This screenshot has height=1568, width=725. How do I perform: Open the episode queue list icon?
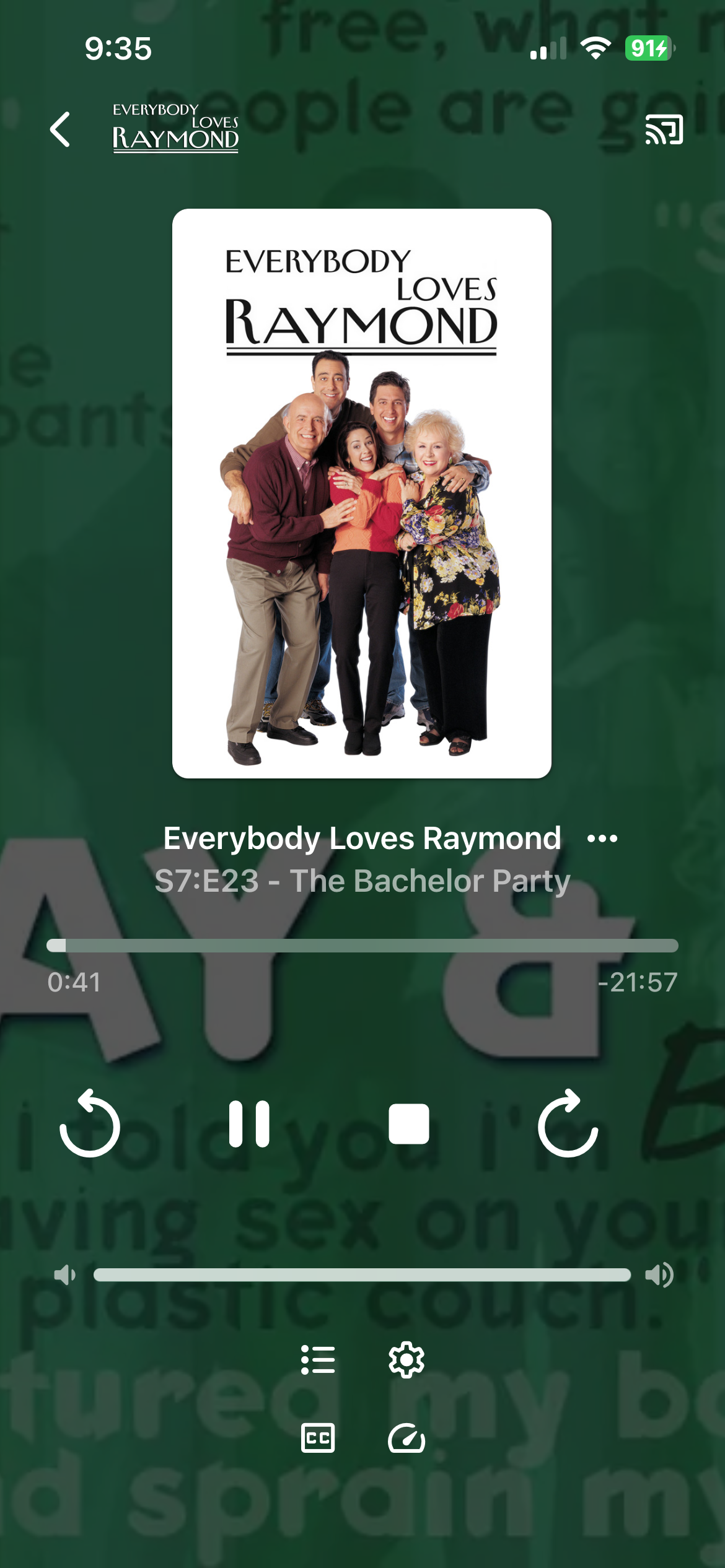tap(318, 1360)
